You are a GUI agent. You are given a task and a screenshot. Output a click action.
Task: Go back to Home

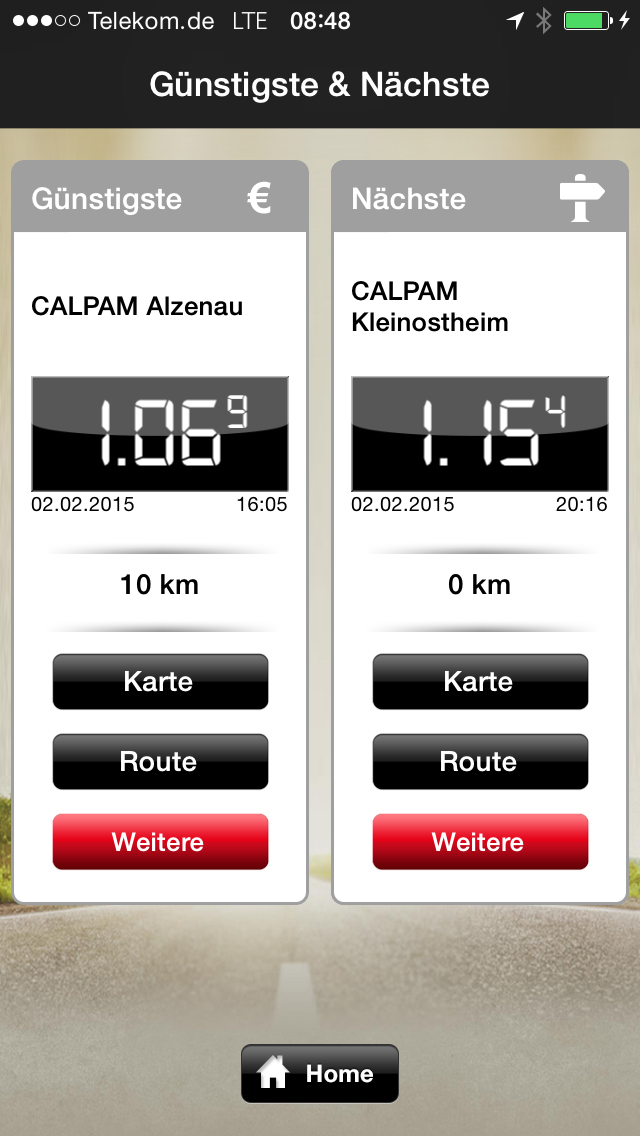point(320,1074)
